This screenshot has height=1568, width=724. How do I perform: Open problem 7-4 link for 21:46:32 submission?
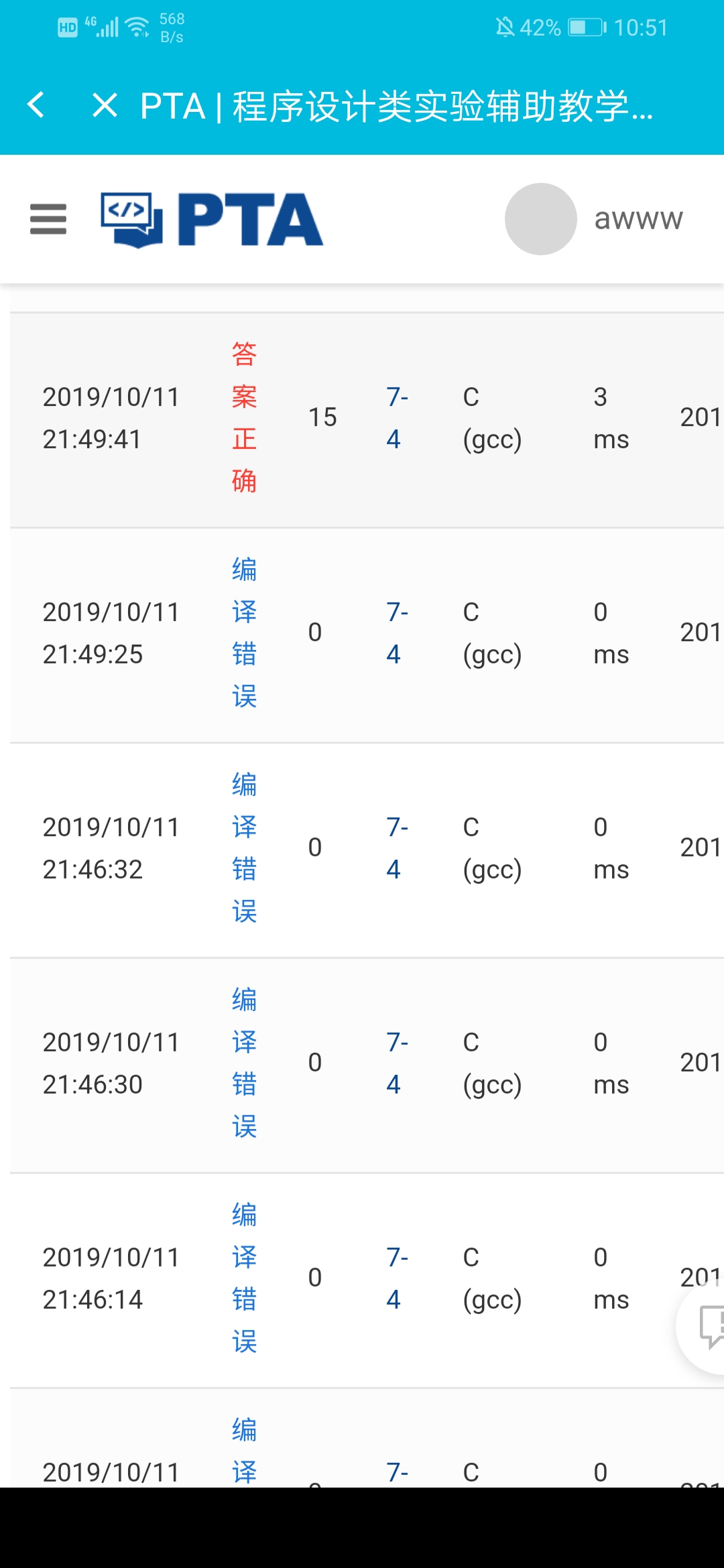click(x=396, y=848)
